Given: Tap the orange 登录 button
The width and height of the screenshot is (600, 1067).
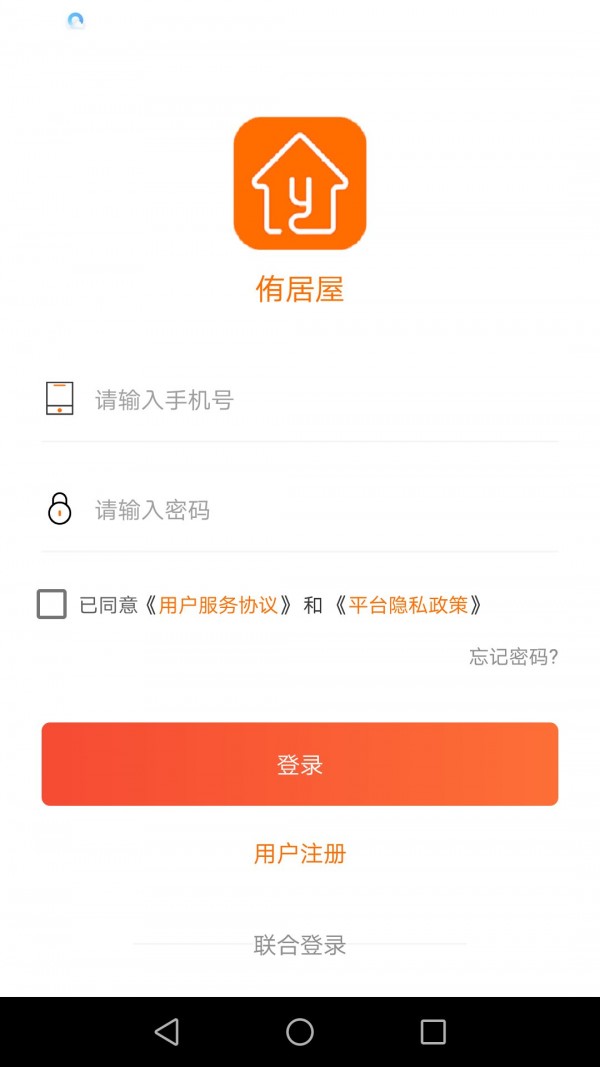Looking at the screenshot, I should coord(300,764).
